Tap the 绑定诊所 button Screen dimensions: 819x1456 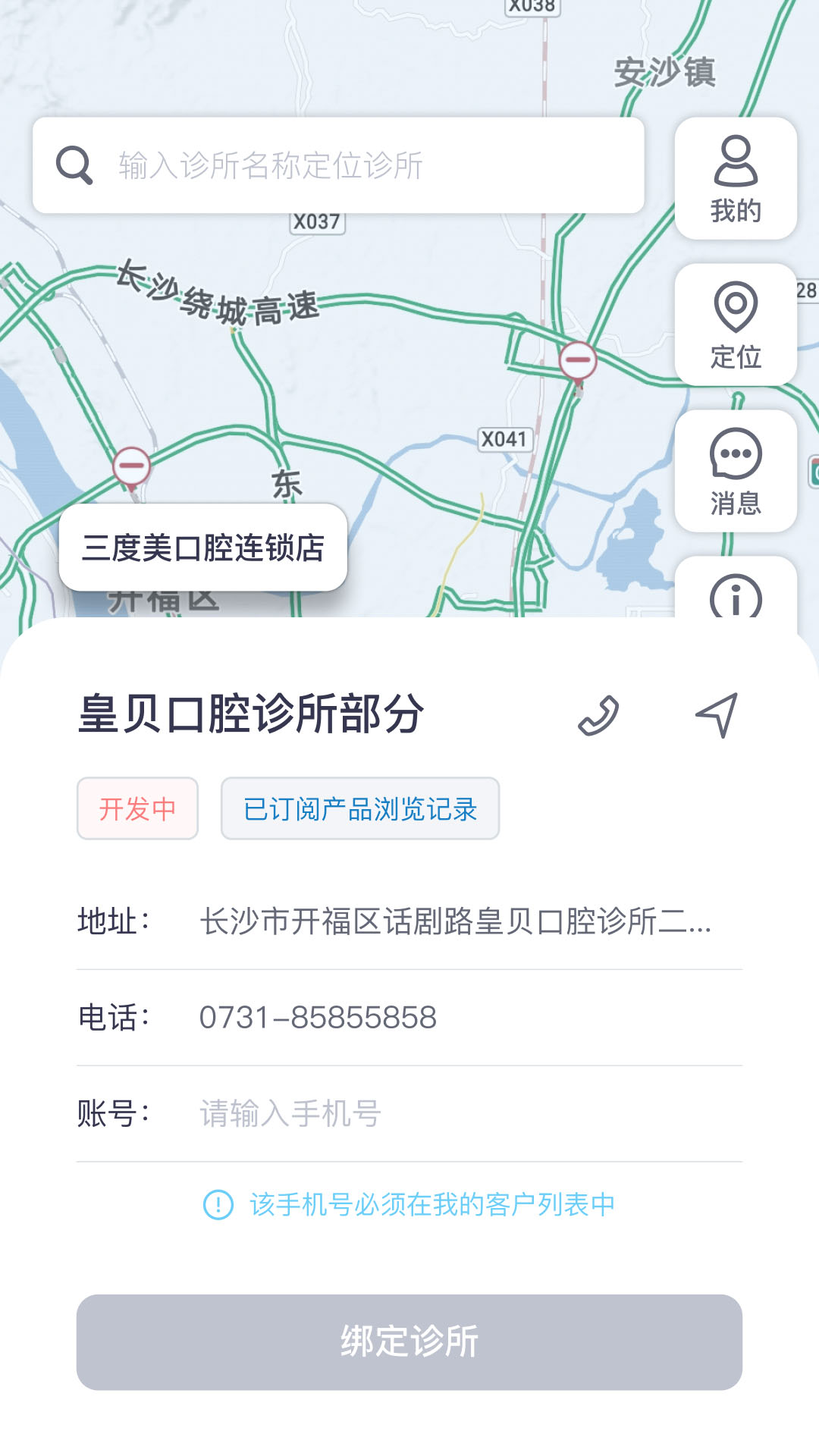[x=409, y=1341]
